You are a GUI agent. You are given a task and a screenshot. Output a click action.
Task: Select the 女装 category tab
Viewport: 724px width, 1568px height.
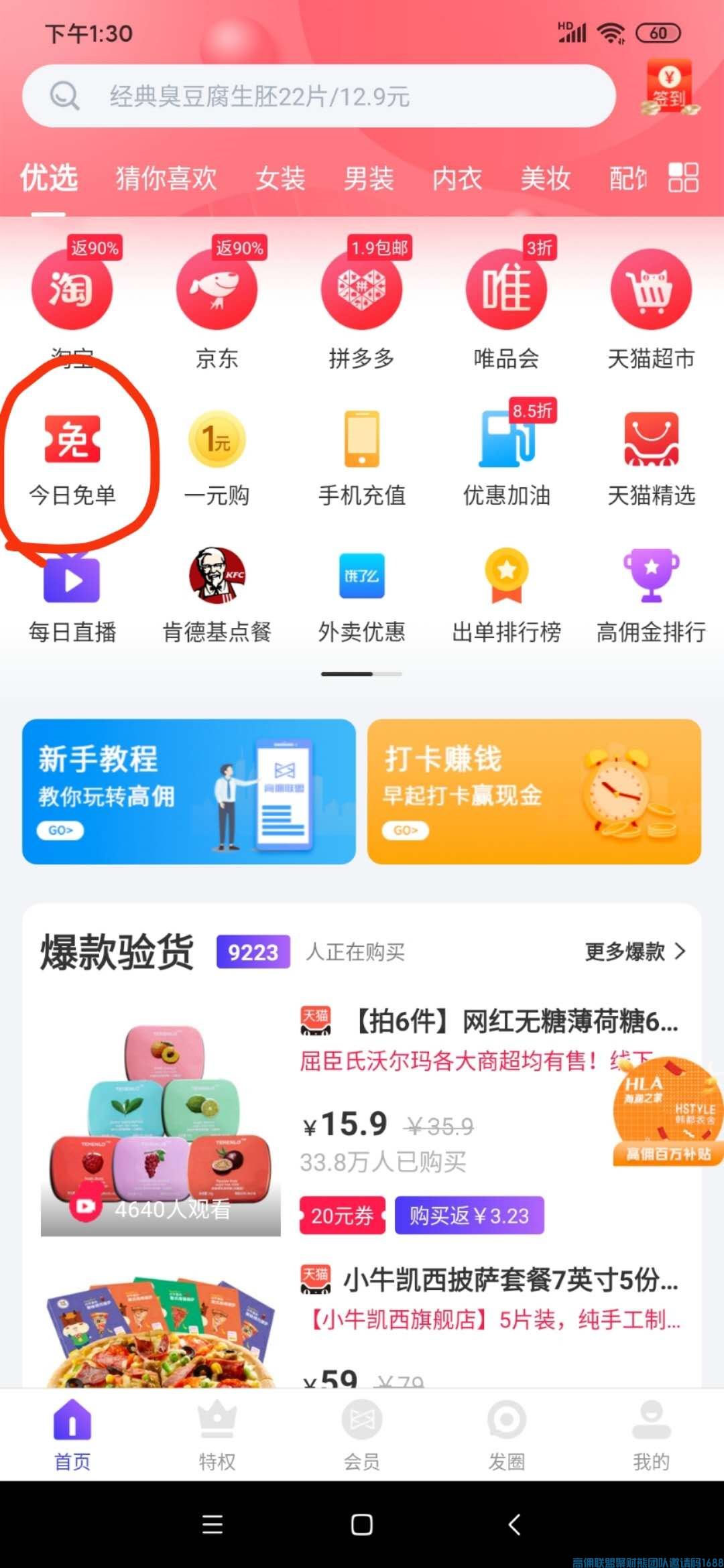tap(280, 179)
